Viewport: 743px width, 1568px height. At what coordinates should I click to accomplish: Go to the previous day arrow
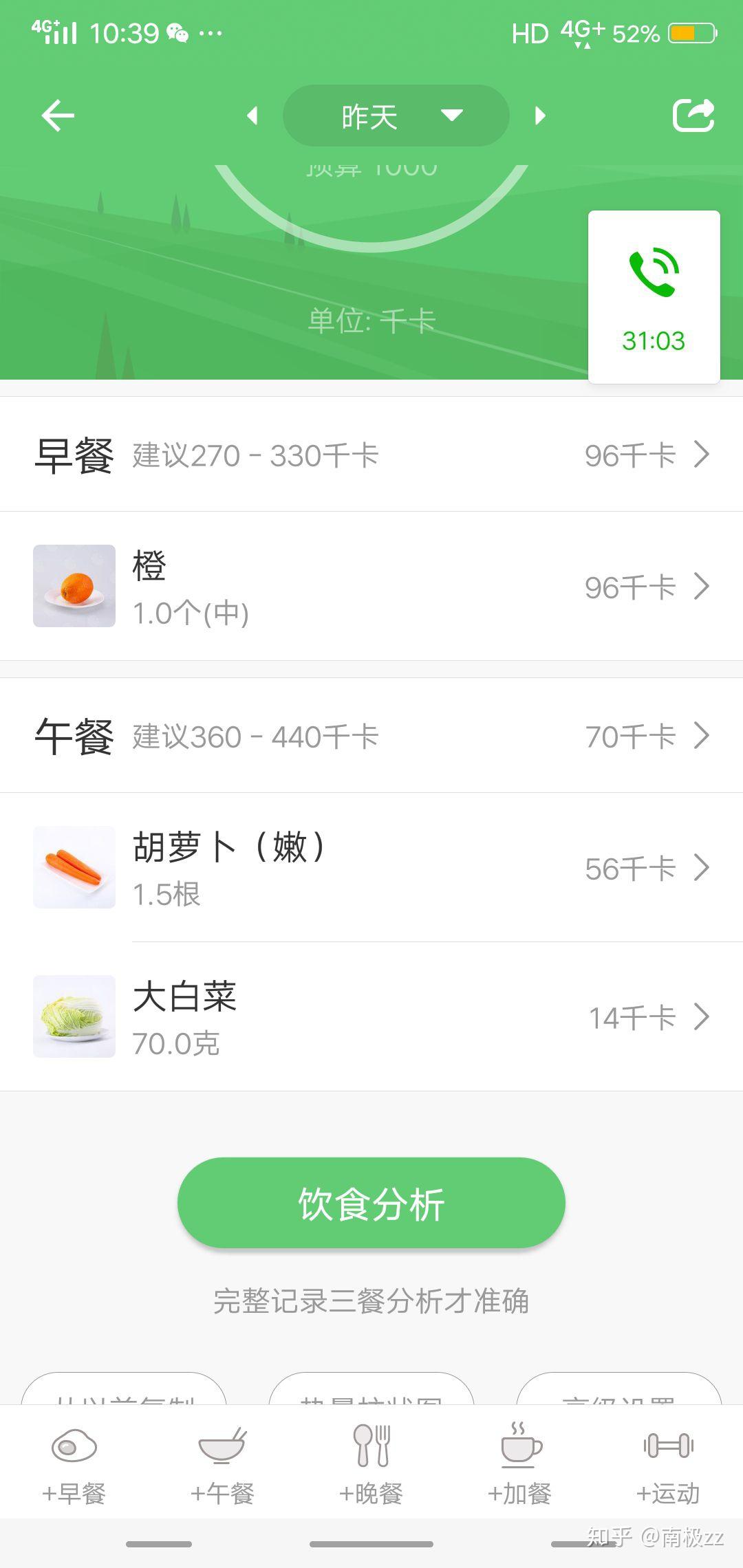[252, 116]
